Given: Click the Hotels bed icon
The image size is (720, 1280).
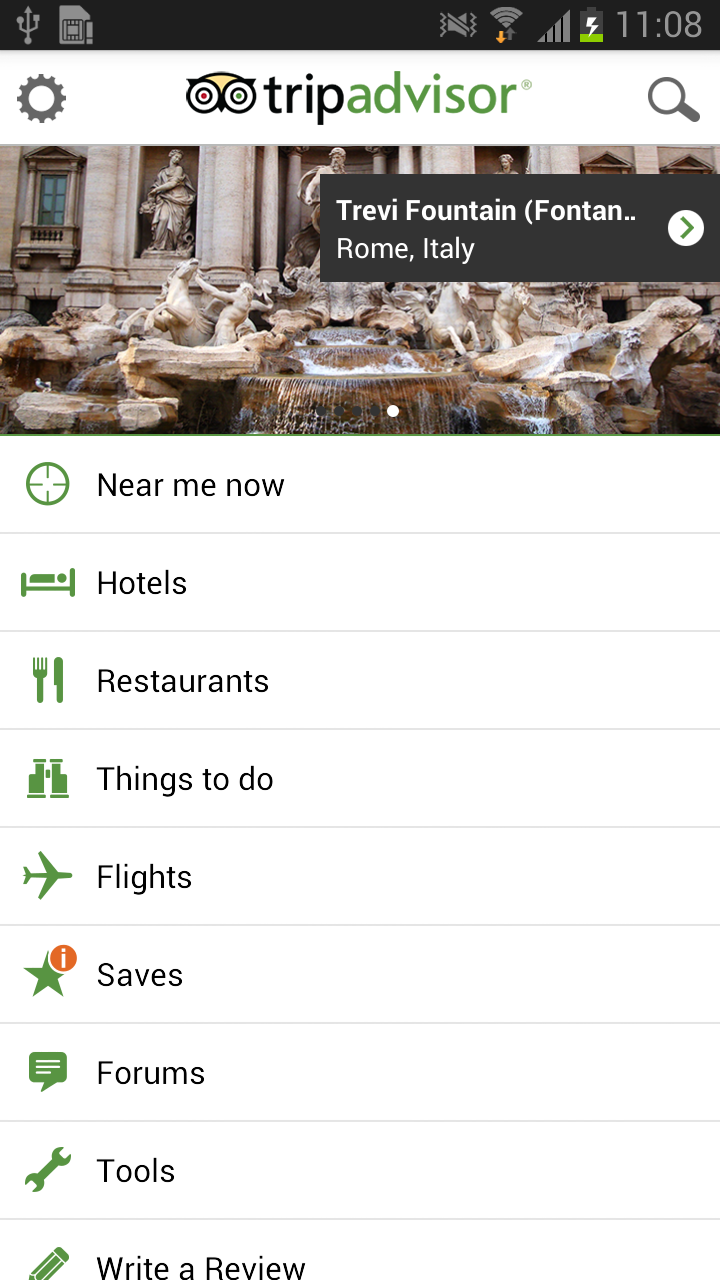Looking at the screenshot, I should point(47,582).
